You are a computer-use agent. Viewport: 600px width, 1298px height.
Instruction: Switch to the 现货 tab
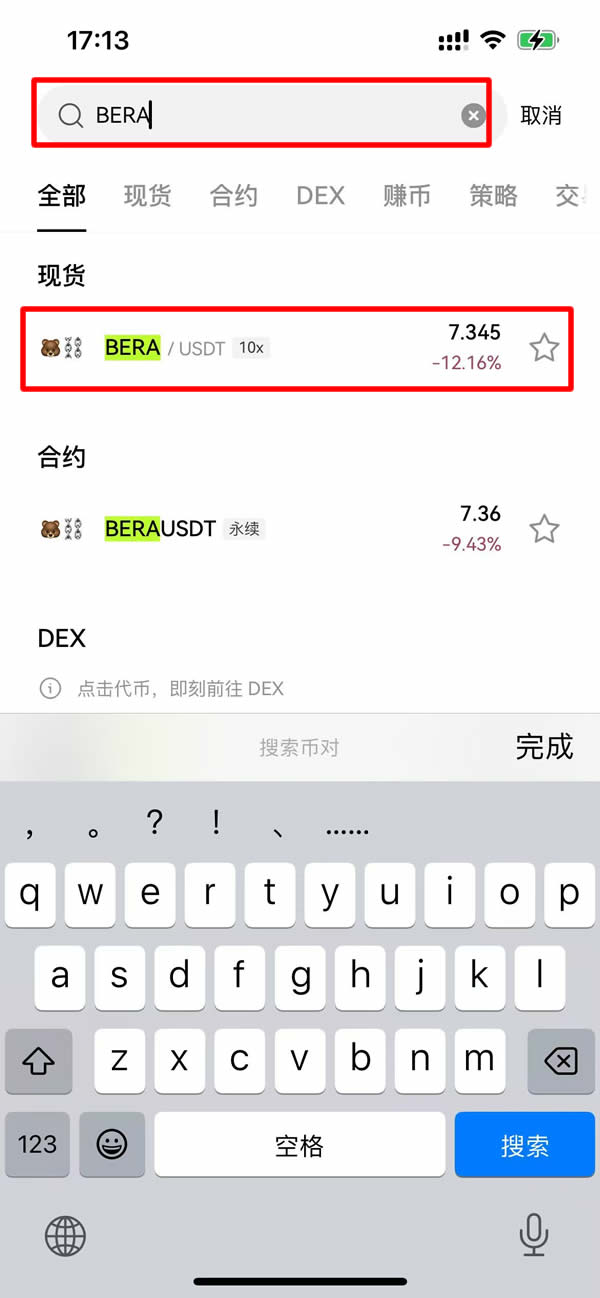(148, 196)
